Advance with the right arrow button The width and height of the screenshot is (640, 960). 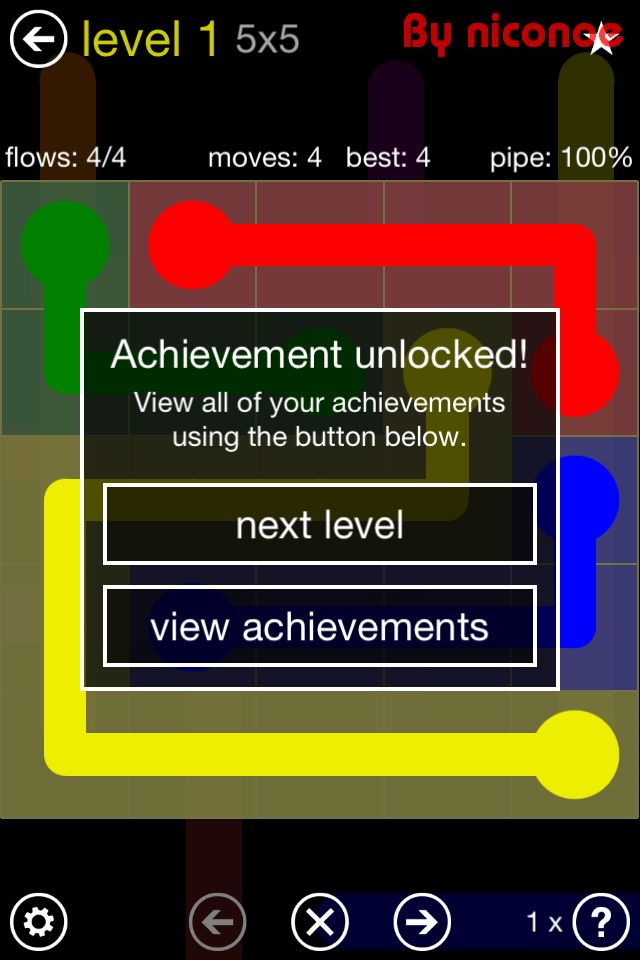pyautogui.click(x=422, y=921)
